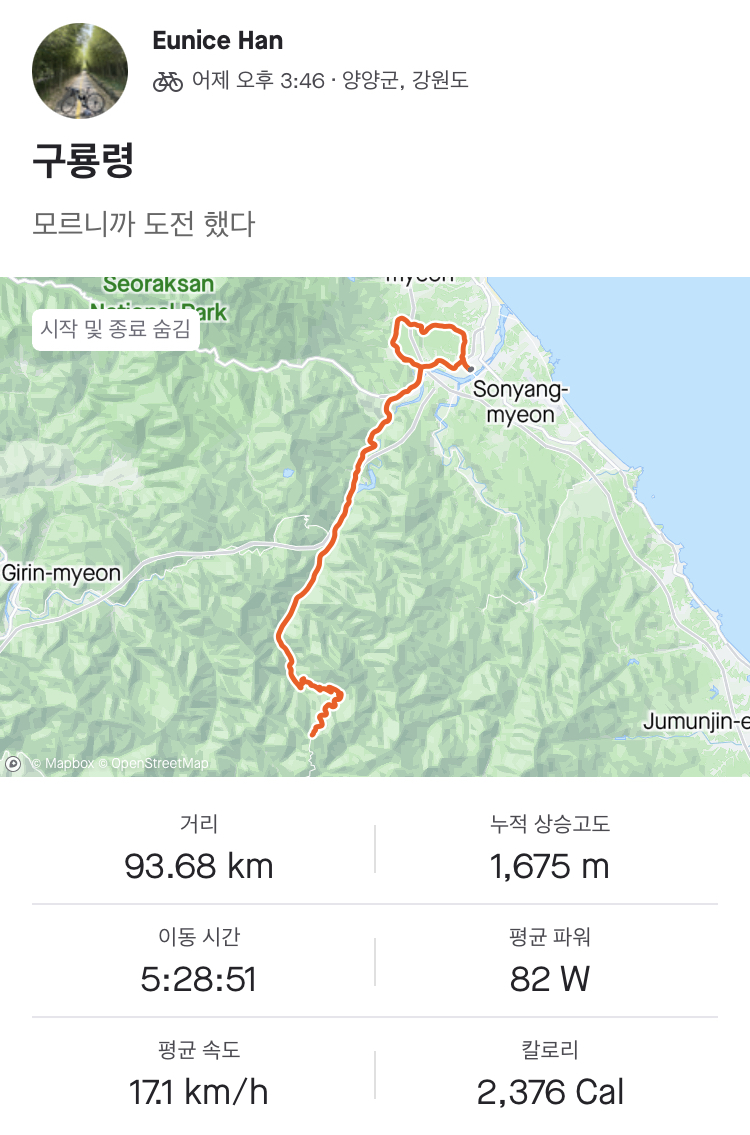Open Eunice Han's profile photo

pos(80,71)
